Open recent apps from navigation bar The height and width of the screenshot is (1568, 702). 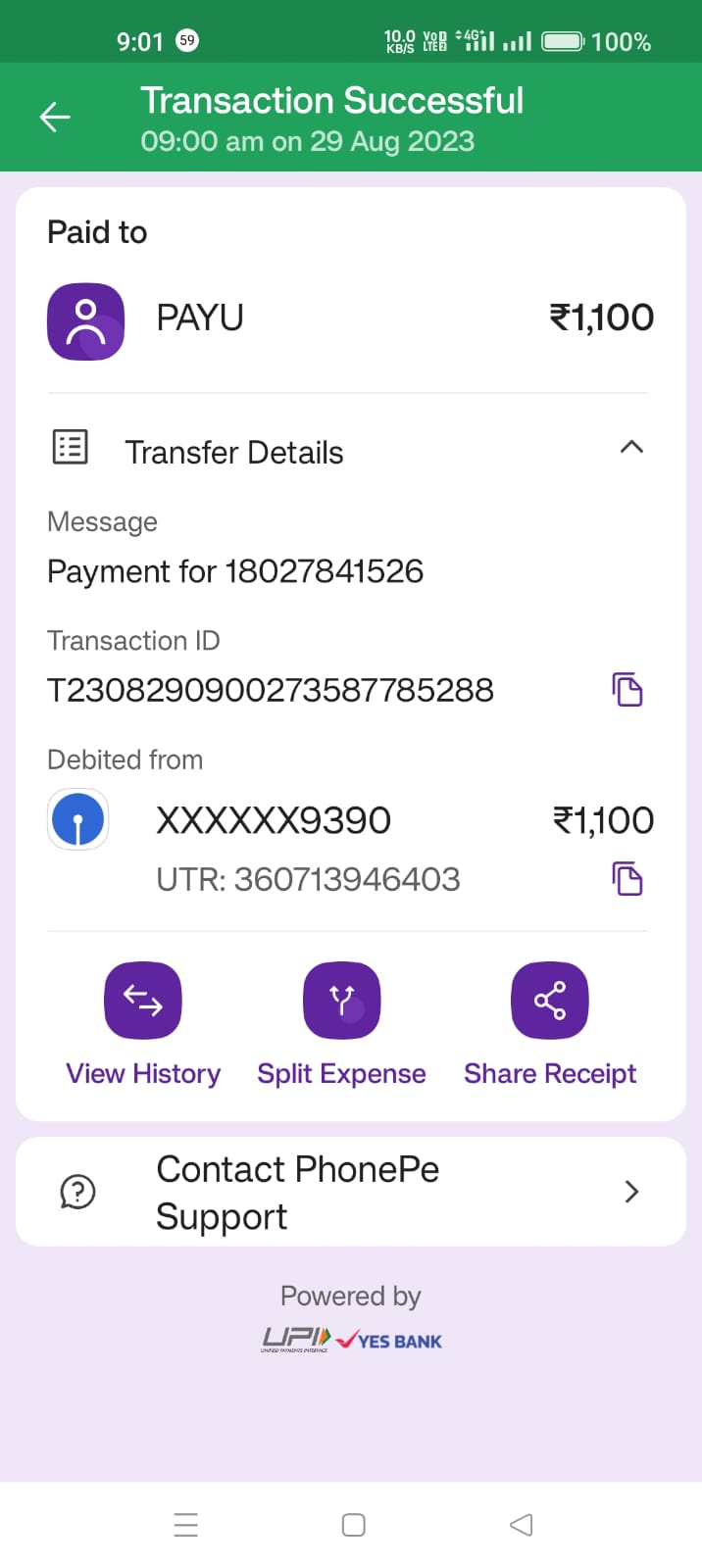(x=186, y=1525)
